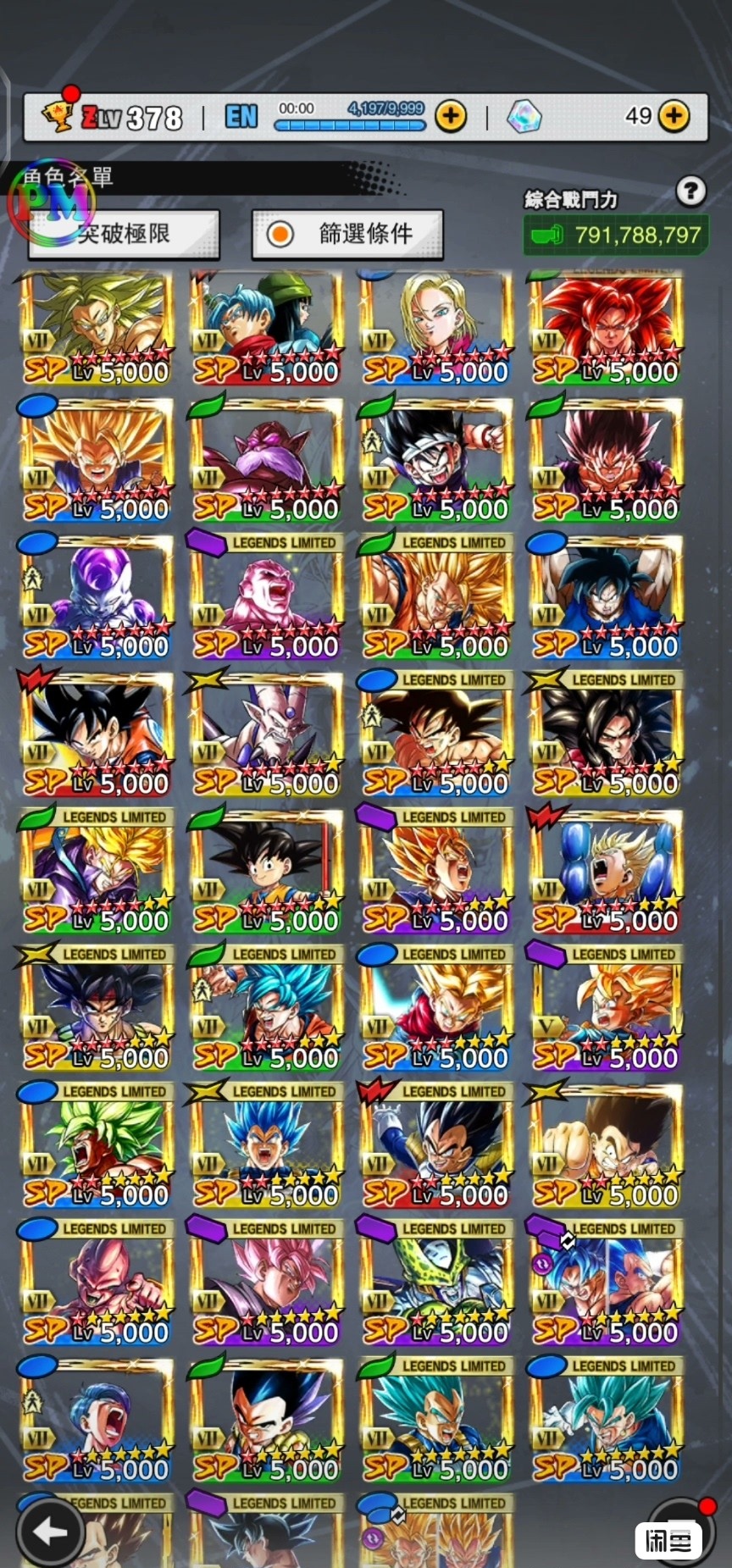Open the player level 378 profile trophy
Viewport: 732px width, 1568px height.
click(58, 116)
